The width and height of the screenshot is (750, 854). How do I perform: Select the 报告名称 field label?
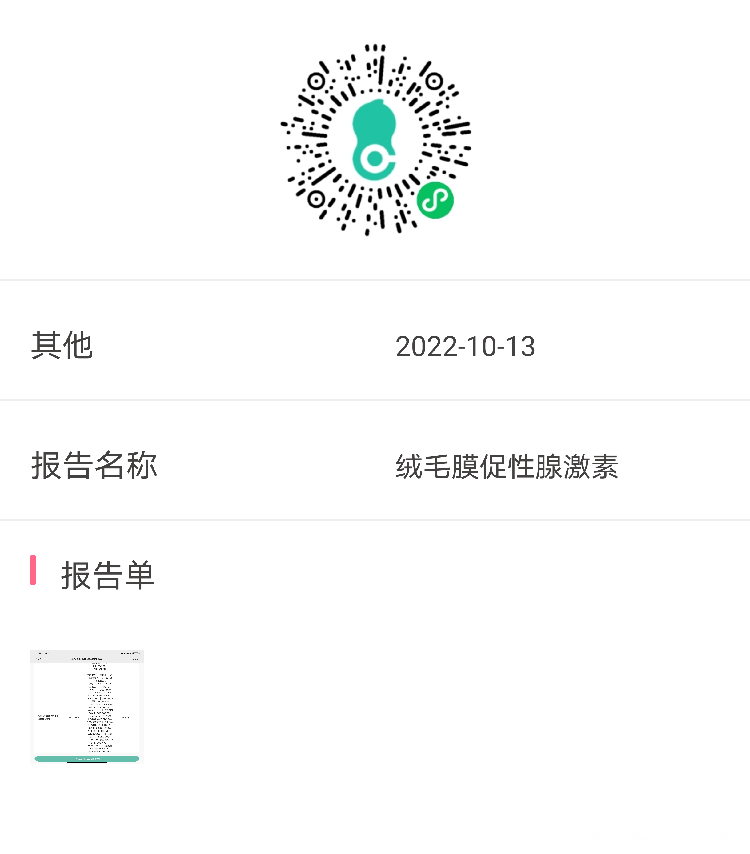pos(94,465)
